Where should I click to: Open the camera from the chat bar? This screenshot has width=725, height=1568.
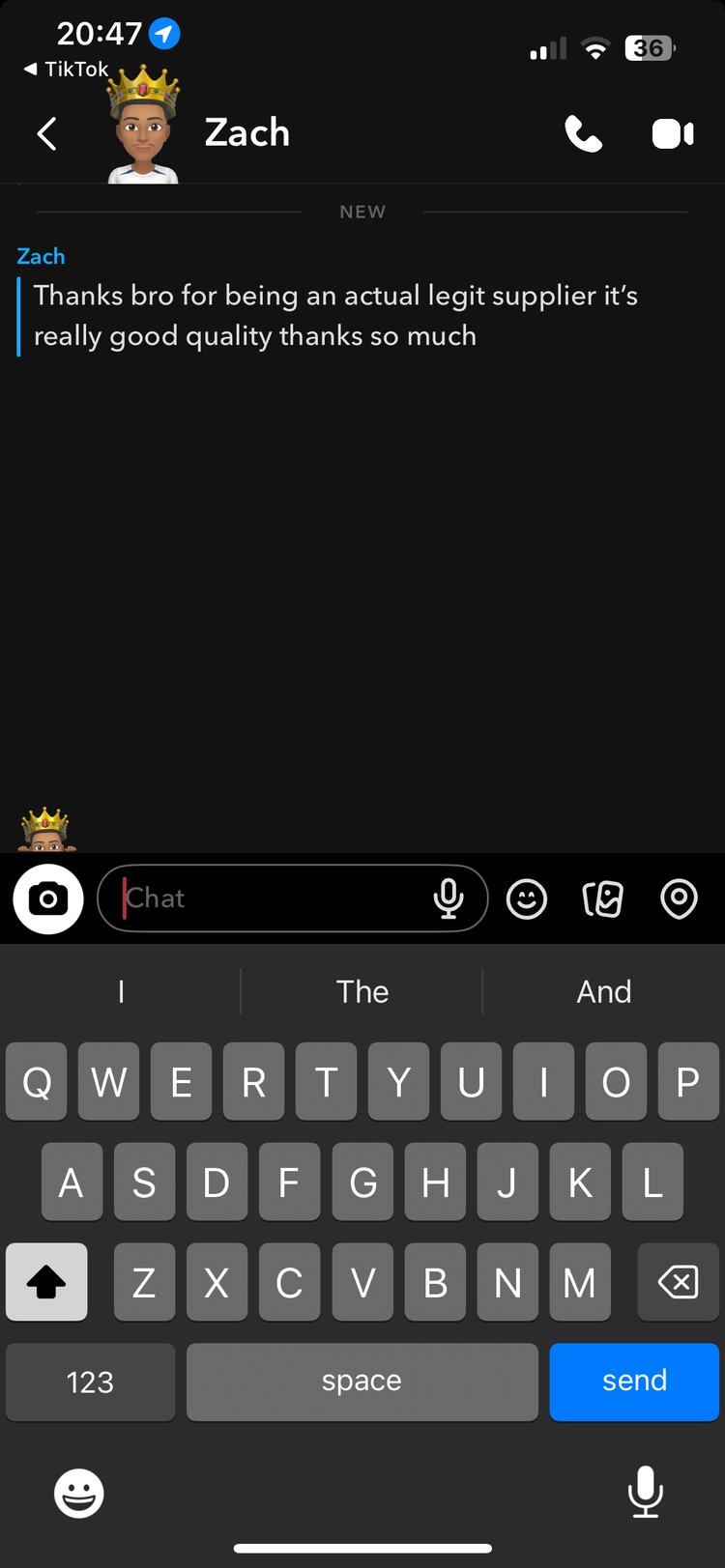(x=48, y=898)
